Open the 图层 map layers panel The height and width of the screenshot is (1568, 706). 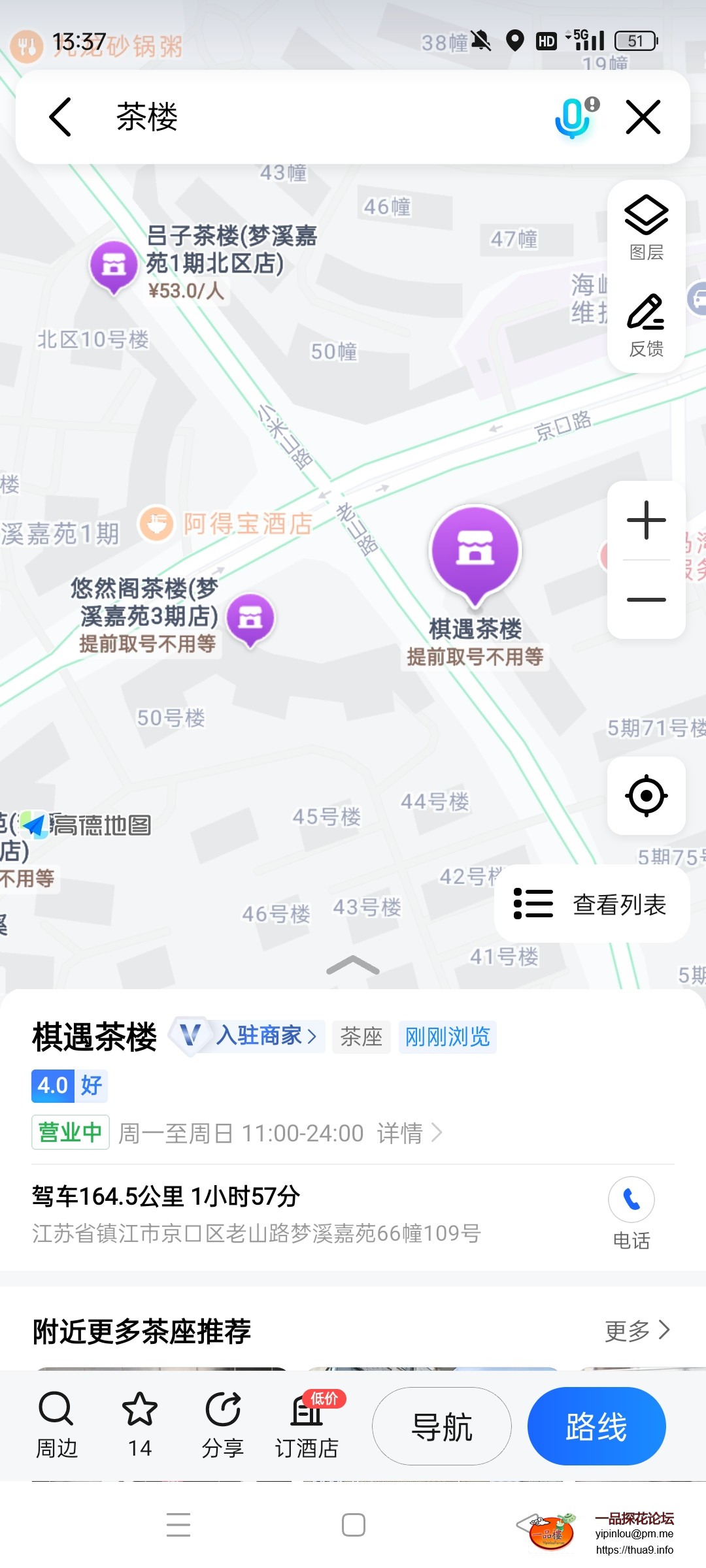(x=645, y=224)
